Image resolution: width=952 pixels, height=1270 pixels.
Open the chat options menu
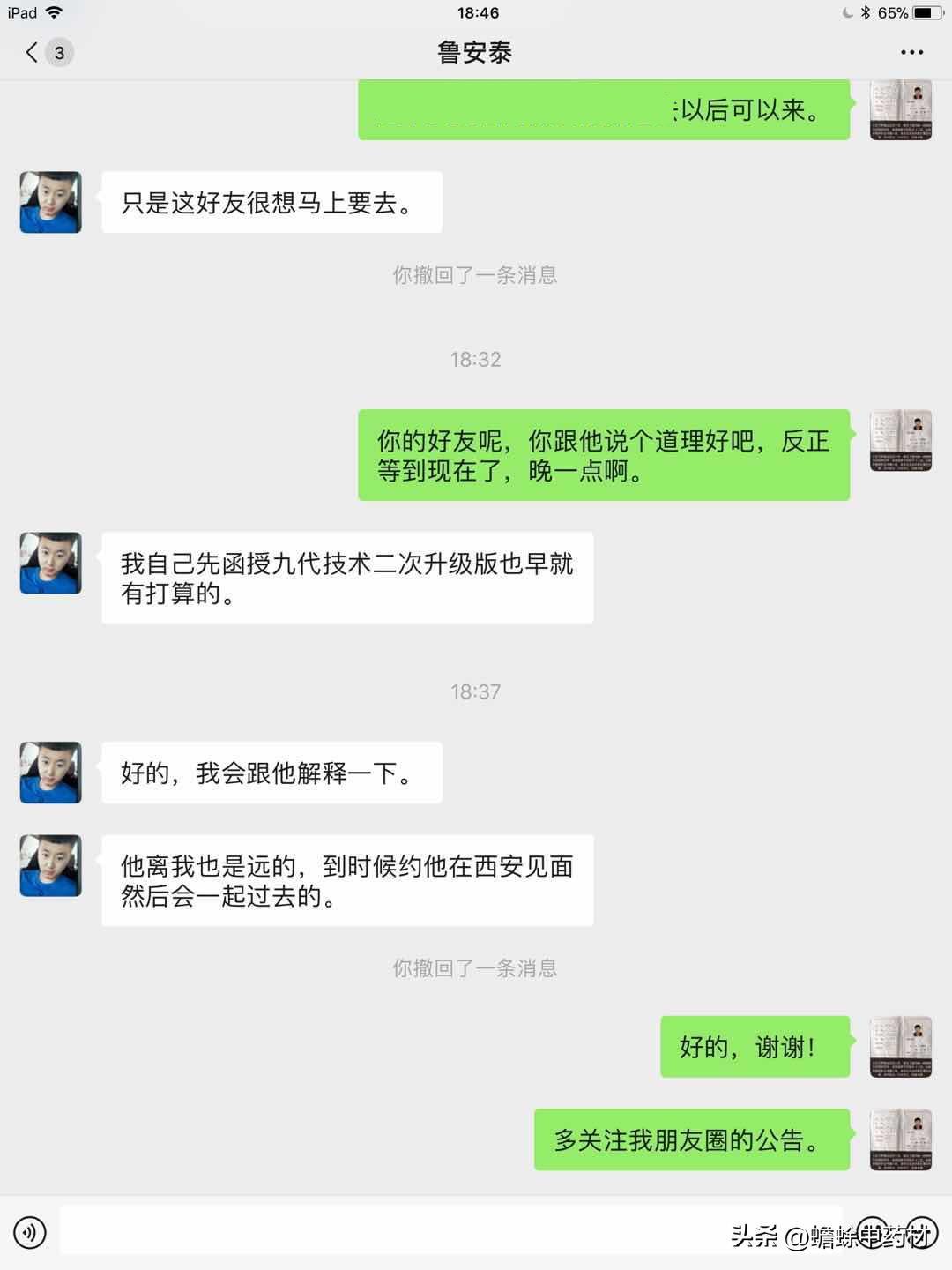tap(911, 53)
